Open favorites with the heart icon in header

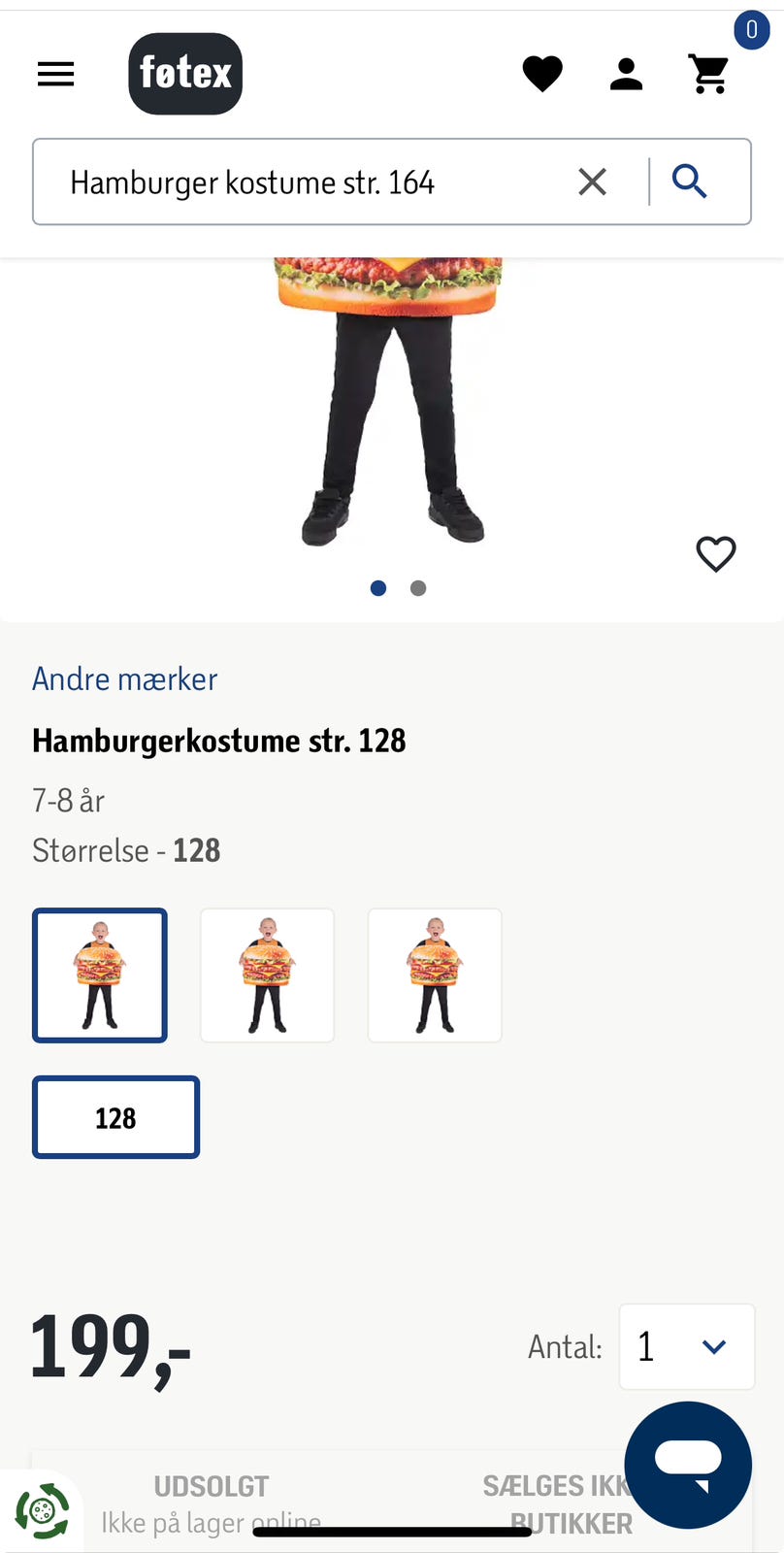point(543,74)
